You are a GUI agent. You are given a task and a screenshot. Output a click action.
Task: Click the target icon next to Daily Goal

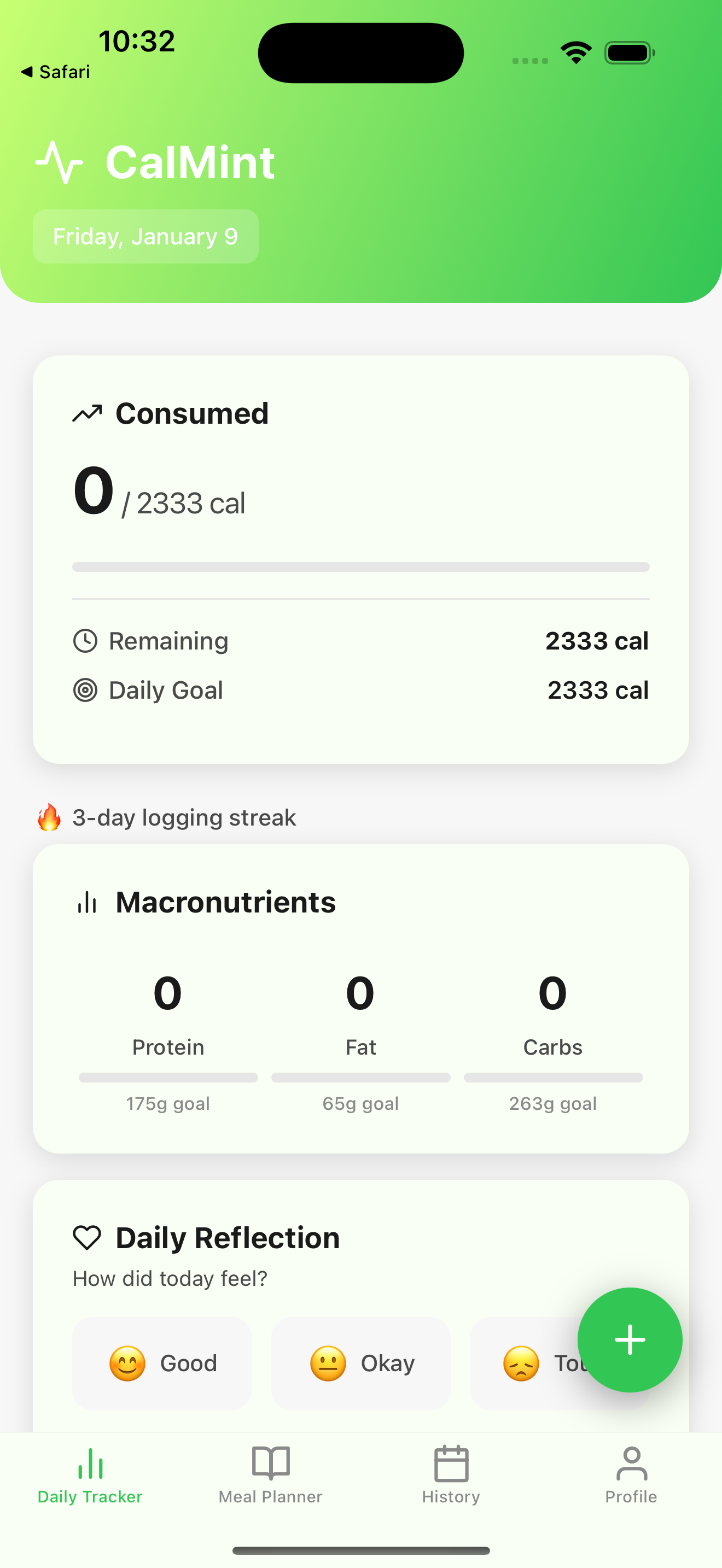click(x=85, y=691)
